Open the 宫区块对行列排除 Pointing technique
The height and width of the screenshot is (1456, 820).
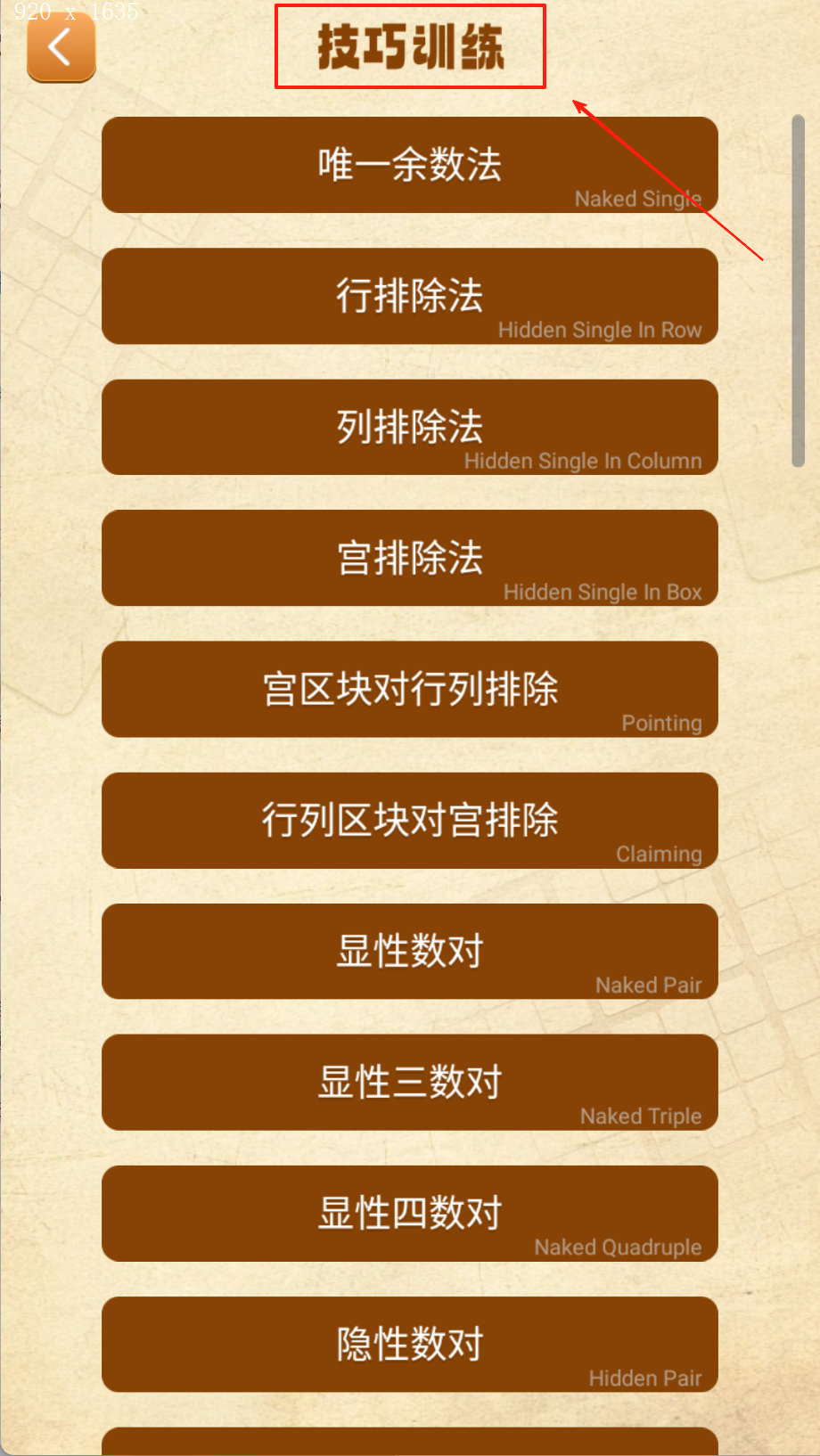[x=409, y=690]
